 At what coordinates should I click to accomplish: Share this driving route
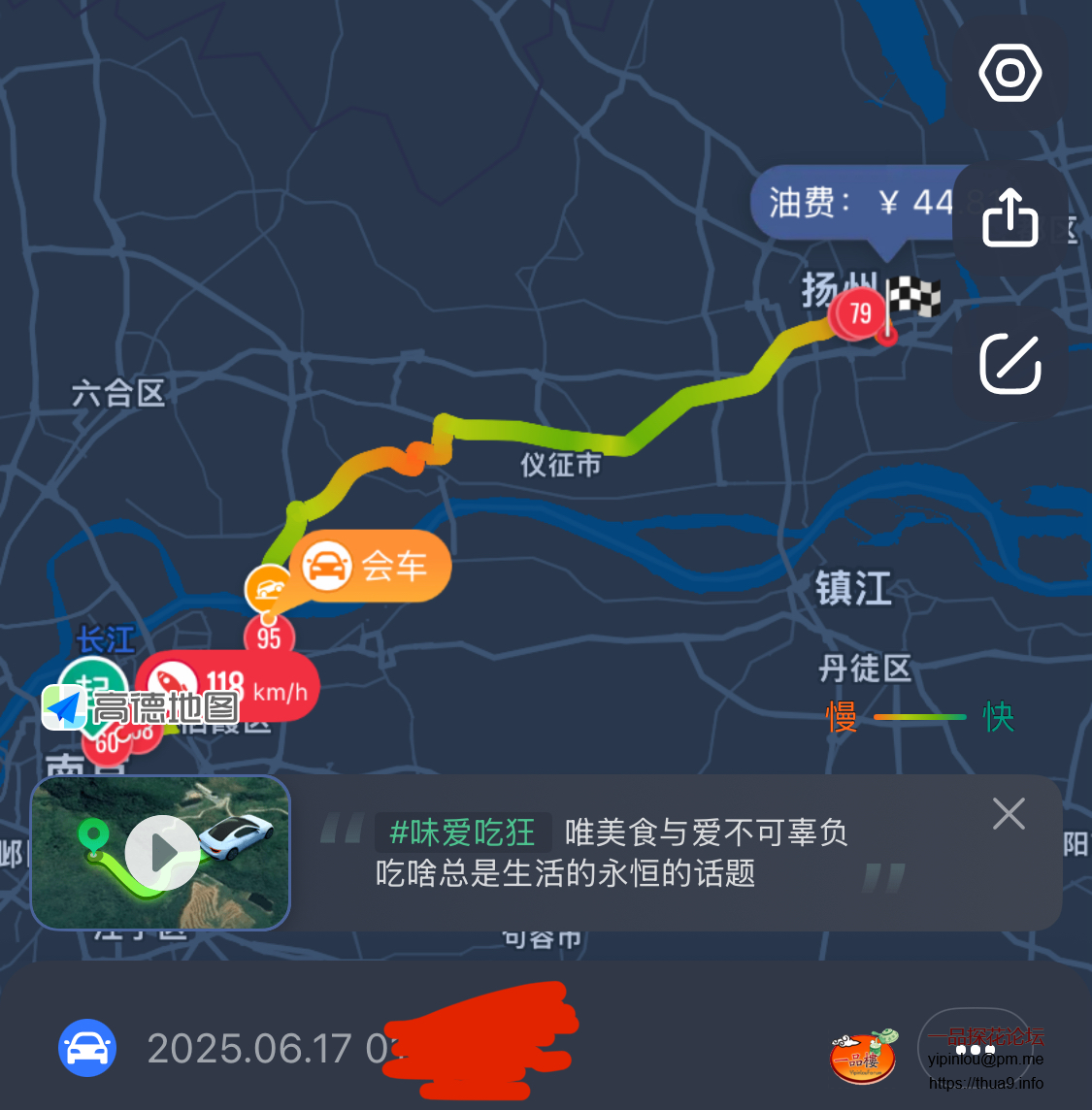pos(1009,218)
